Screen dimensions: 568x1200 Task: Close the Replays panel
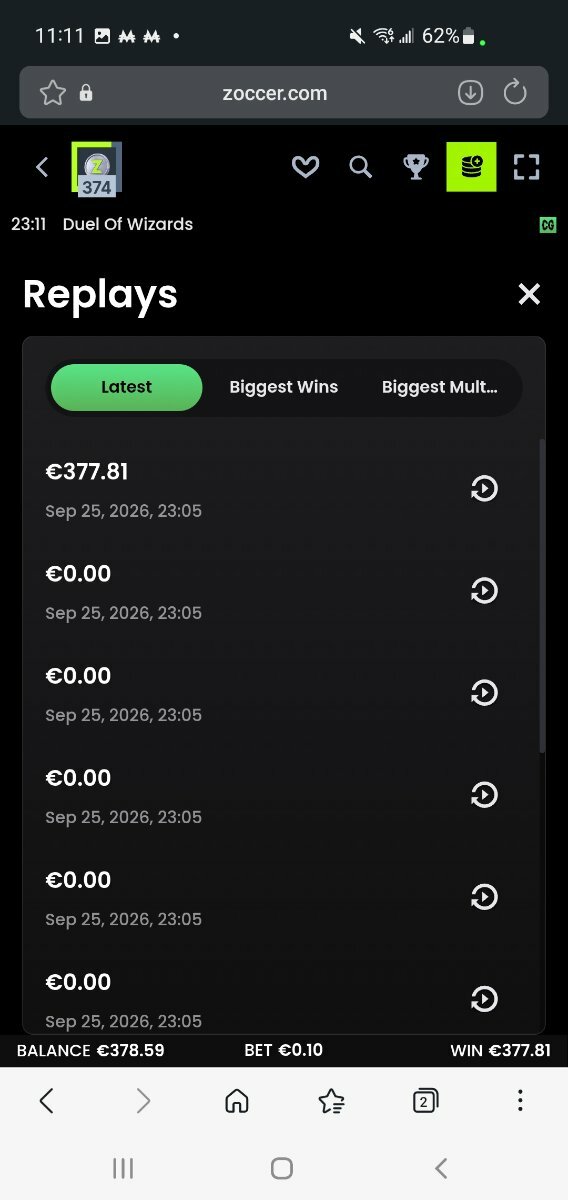(x=529, y=294)
